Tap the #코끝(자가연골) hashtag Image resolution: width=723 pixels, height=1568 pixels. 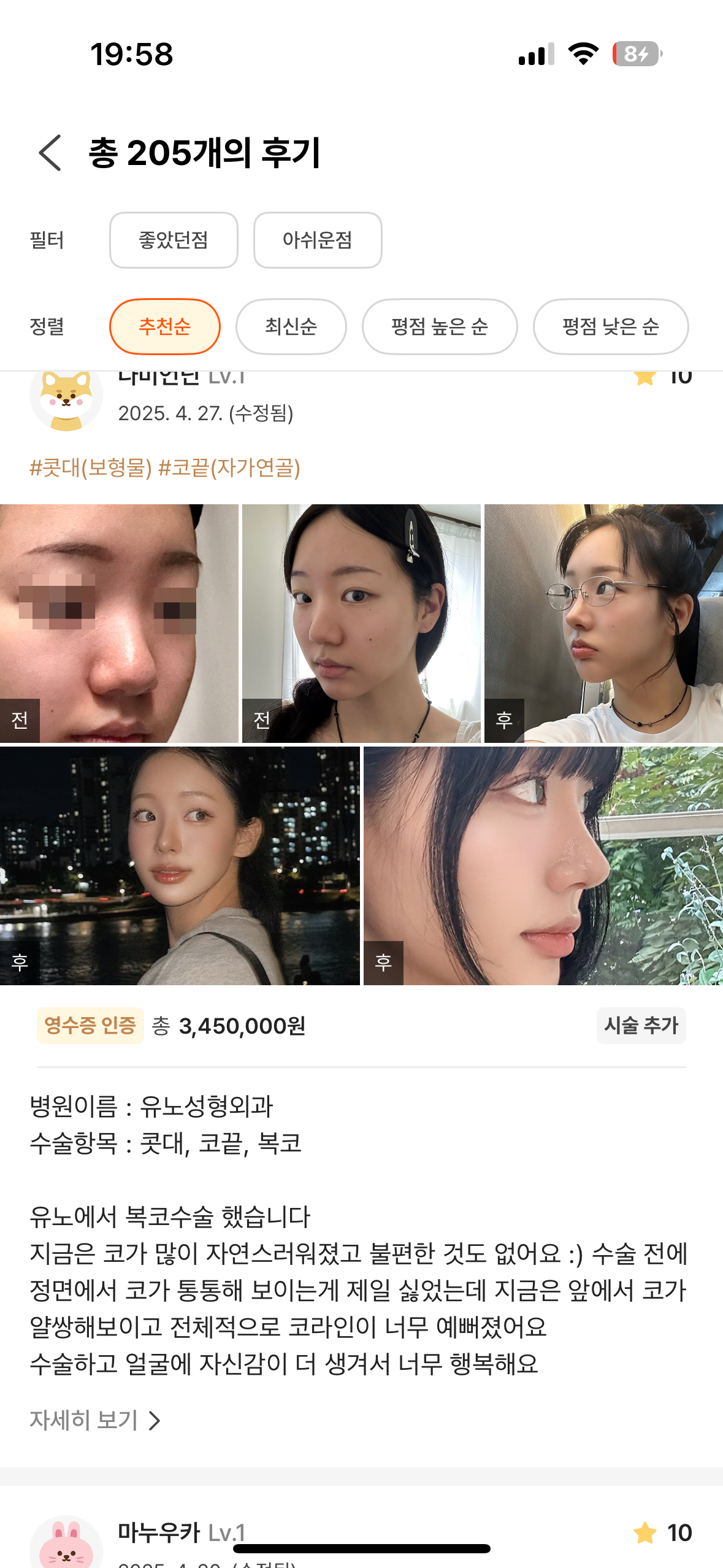click(x=229, y=468)
